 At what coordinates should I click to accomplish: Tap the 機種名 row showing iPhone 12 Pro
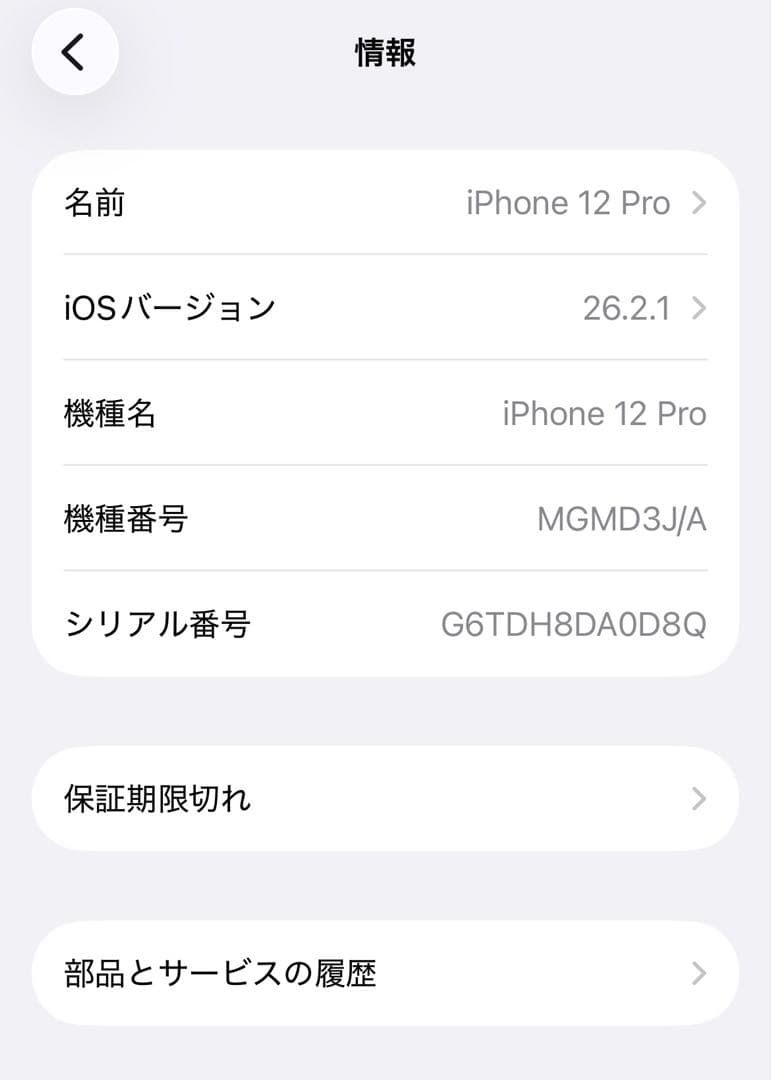coord(385,413)
